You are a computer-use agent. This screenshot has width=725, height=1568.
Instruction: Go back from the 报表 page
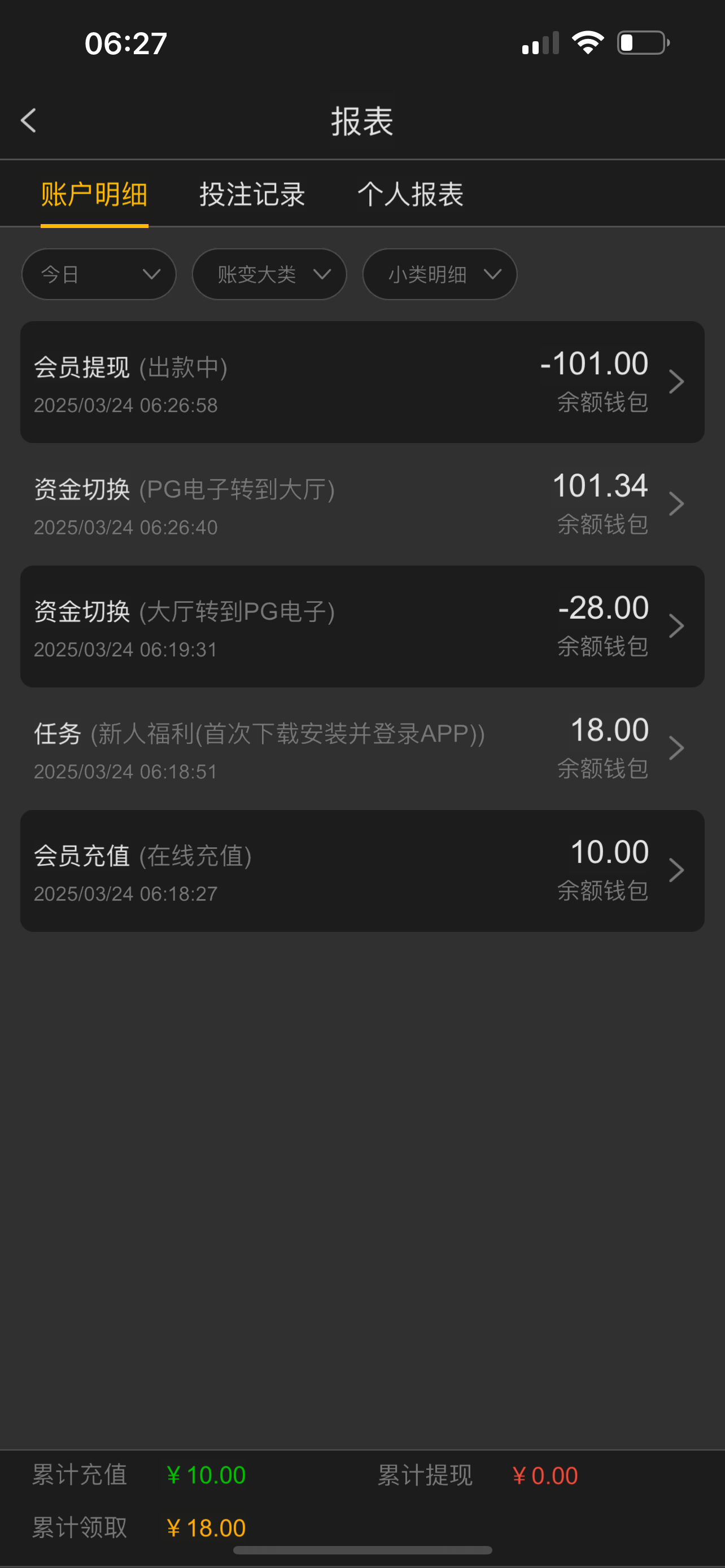(29, 121)
